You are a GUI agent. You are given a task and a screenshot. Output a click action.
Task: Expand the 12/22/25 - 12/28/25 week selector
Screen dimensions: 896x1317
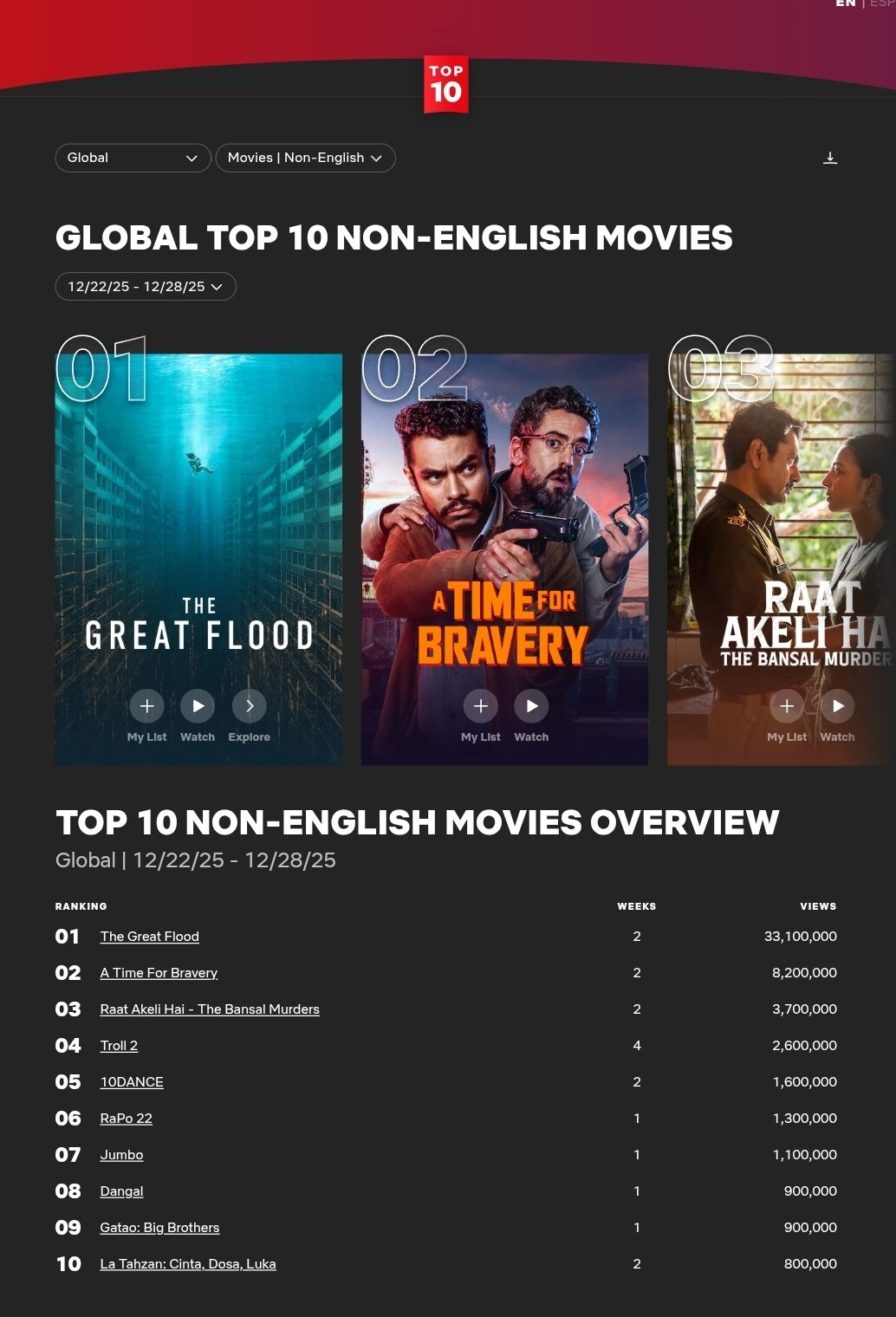pyautogui.click(x=146, y=287)
